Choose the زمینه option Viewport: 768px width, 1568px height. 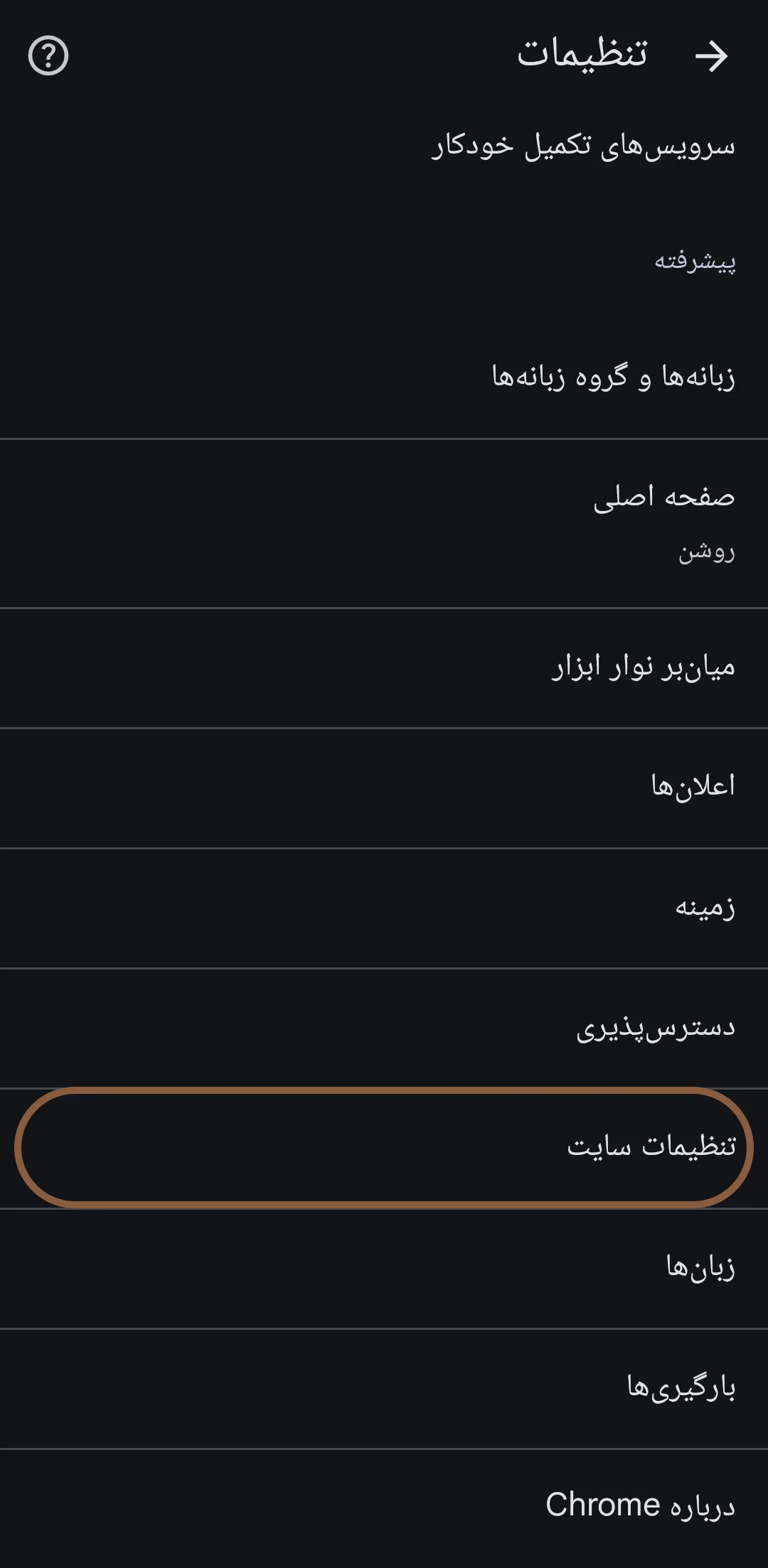pyautogui.click(x=704, y=908)
